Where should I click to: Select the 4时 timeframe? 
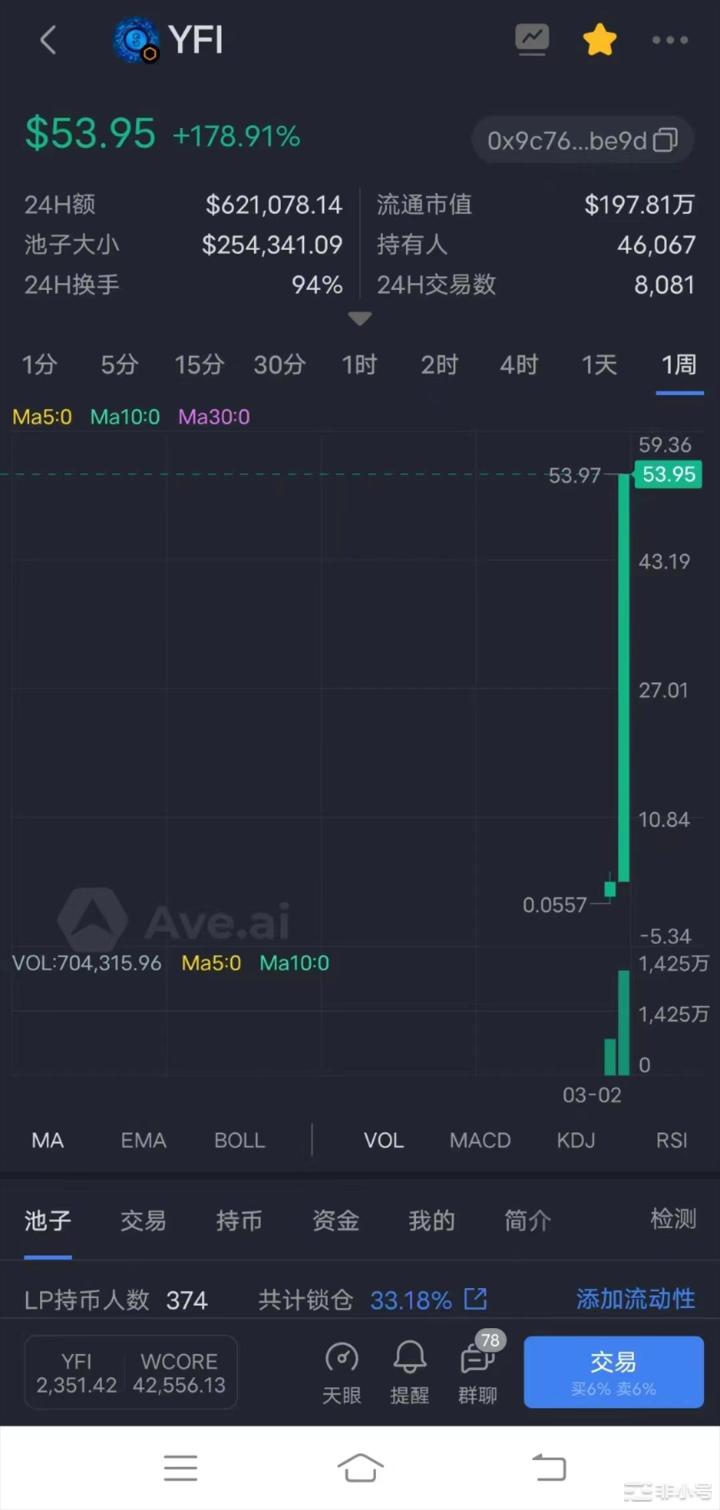[x=519, y=365]
